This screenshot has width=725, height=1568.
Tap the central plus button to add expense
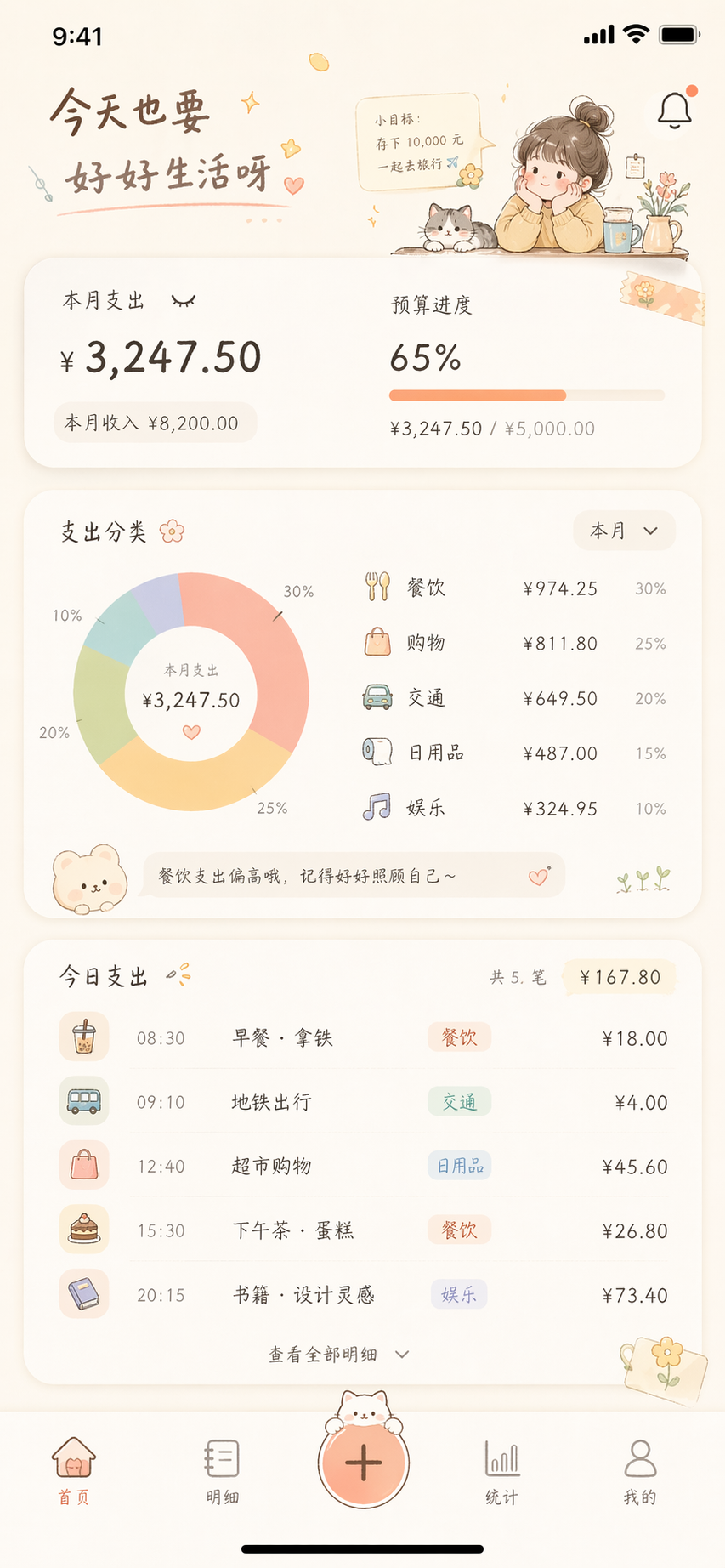pos(363,1461)
